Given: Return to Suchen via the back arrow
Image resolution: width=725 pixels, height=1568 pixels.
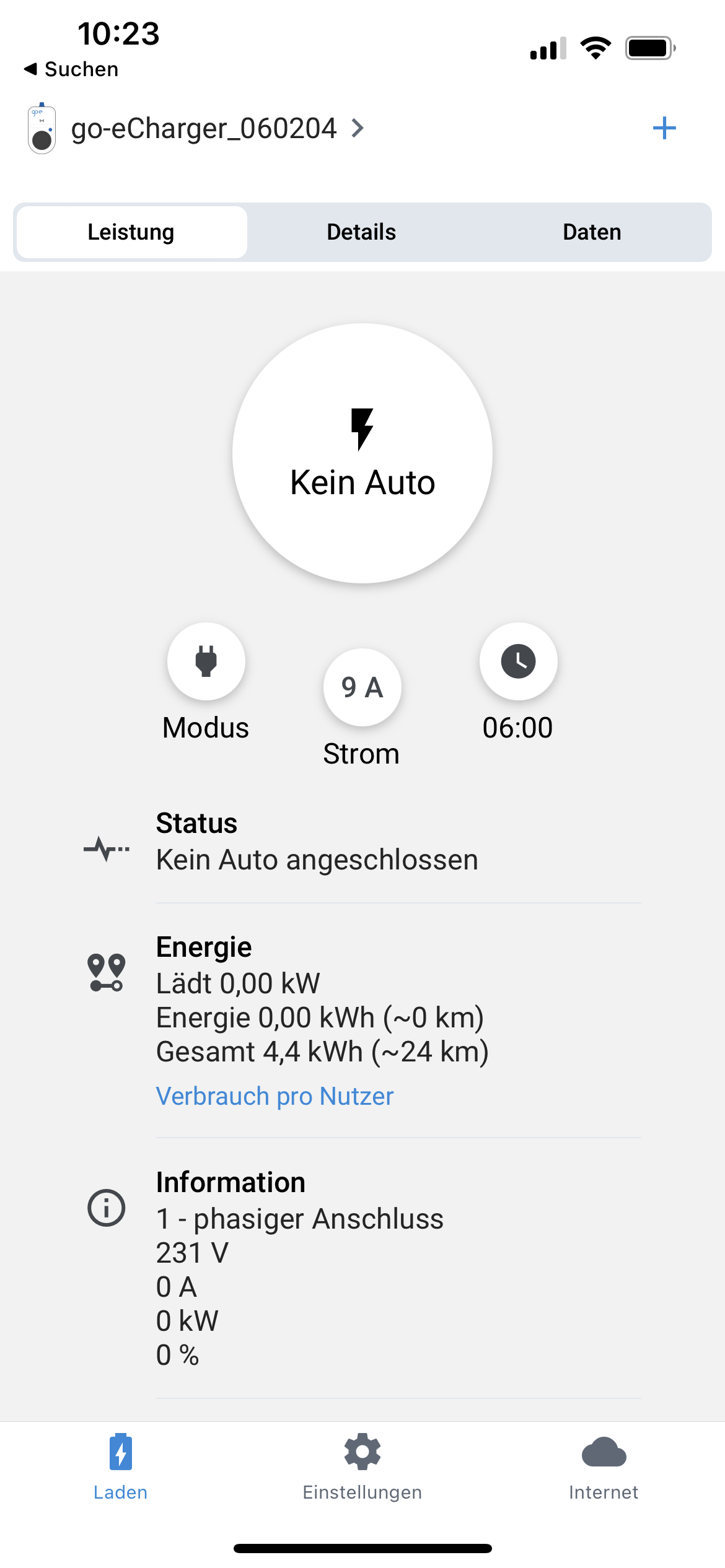Looking at the screenshot, I should (x=71, y=69).
